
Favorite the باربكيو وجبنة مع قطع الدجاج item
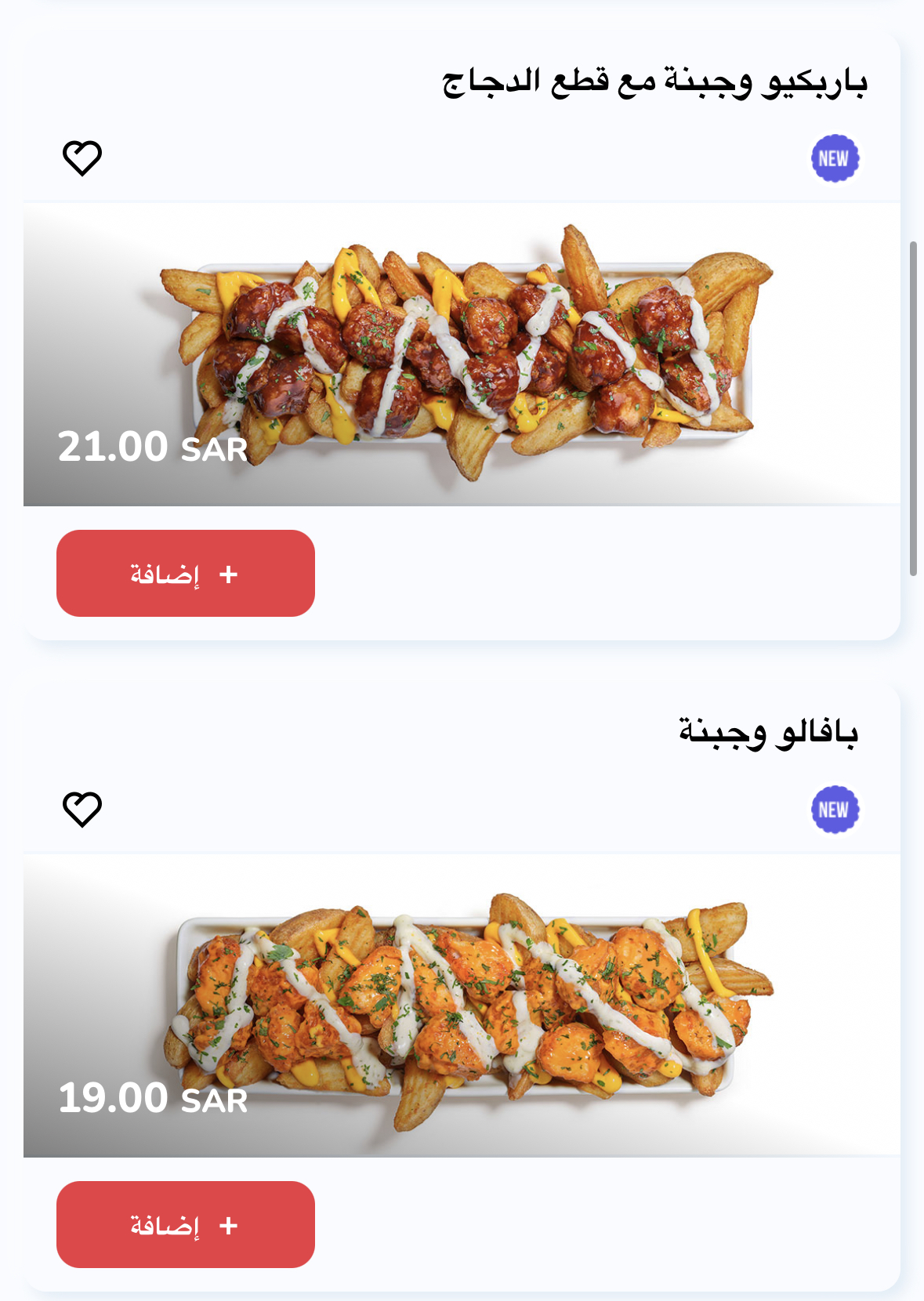click(82, 158)
